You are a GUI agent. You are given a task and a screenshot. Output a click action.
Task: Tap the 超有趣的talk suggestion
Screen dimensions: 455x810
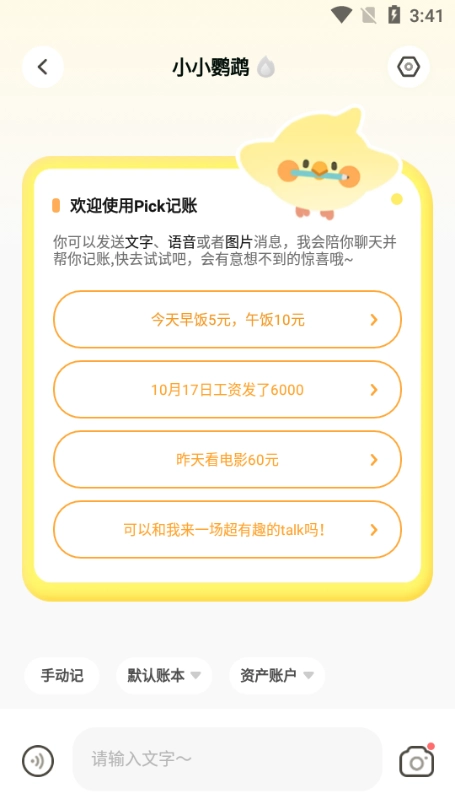(x=227, y=529)
